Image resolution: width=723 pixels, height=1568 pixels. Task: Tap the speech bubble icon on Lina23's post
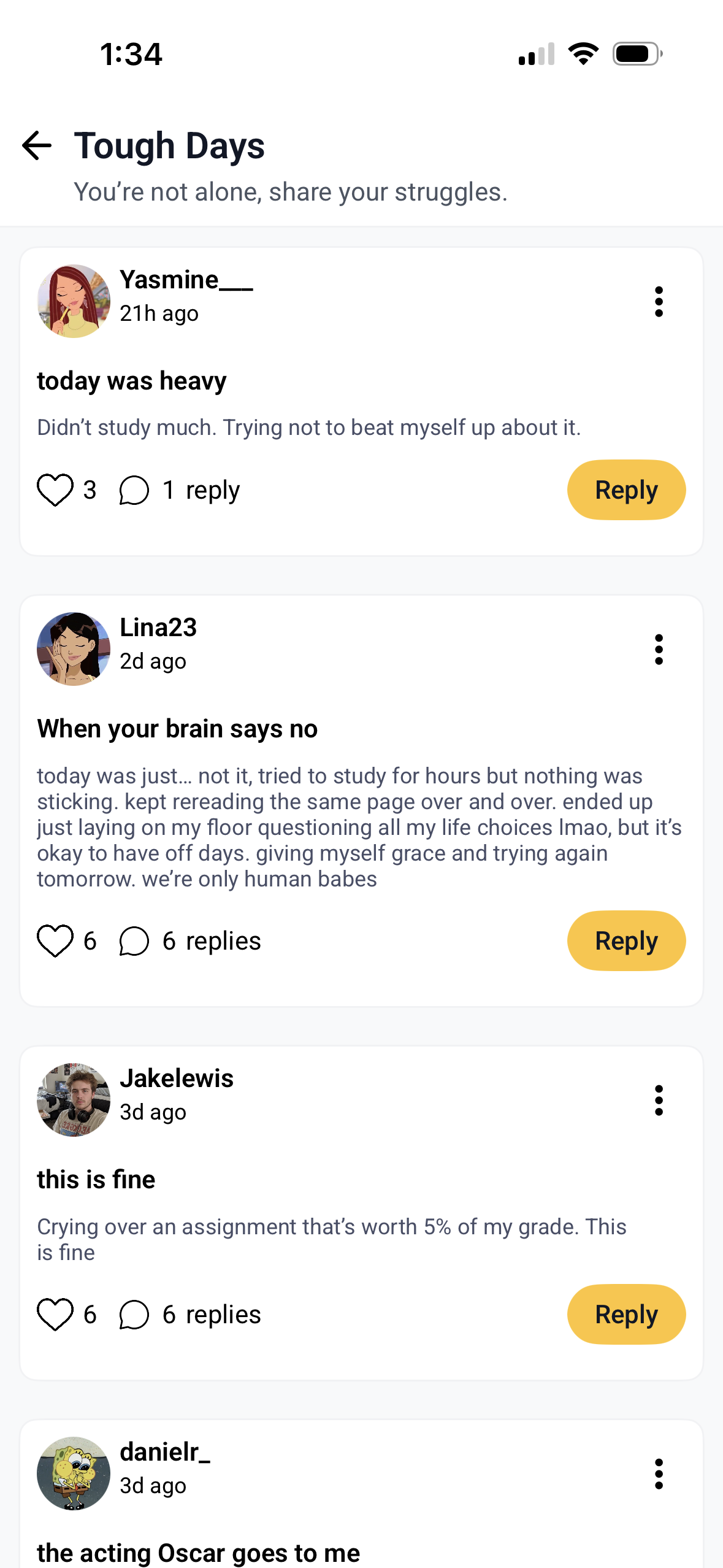click(134, 940)
